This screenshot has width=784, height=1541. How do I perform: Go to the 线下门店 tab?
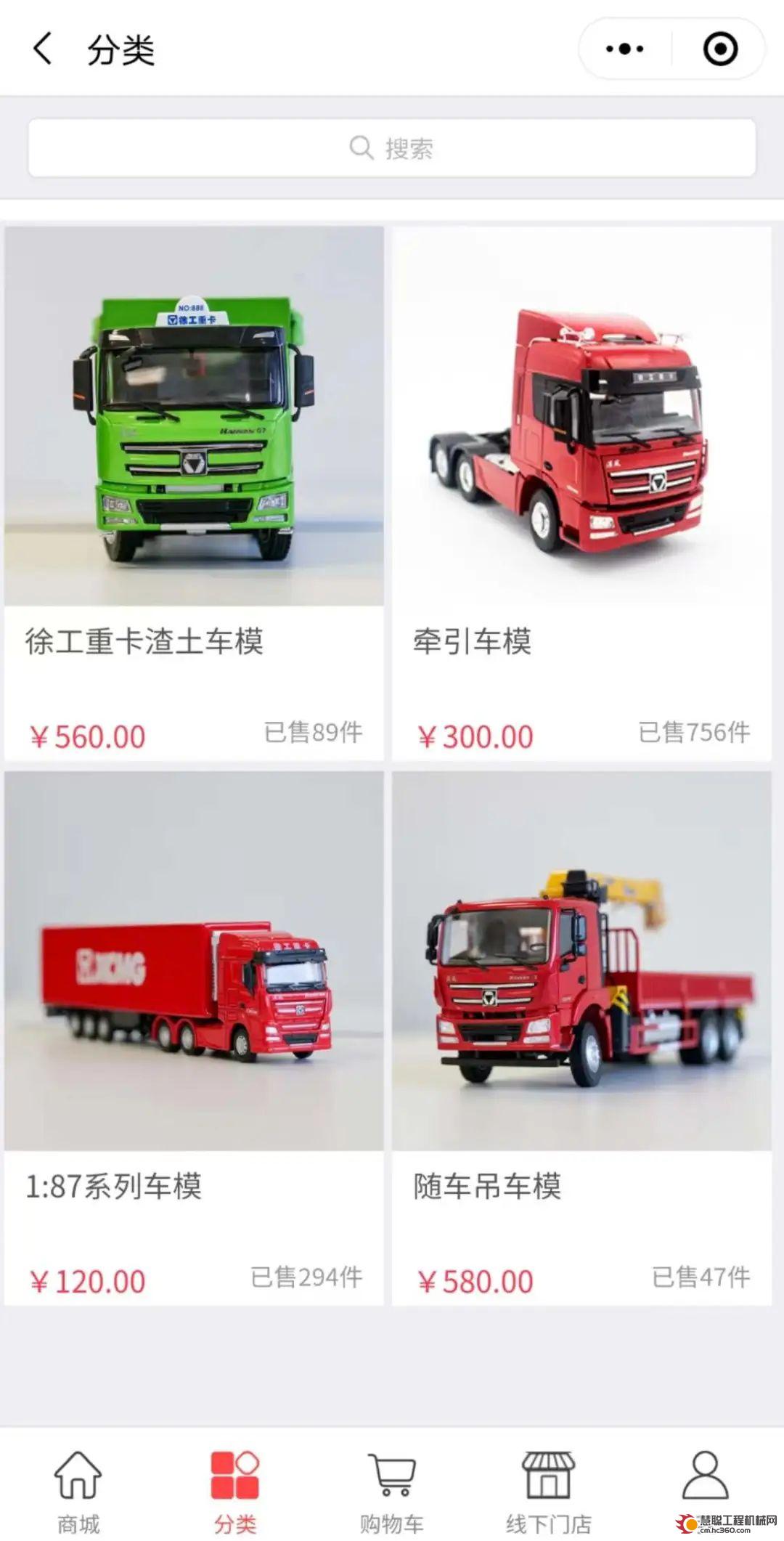549,1492
